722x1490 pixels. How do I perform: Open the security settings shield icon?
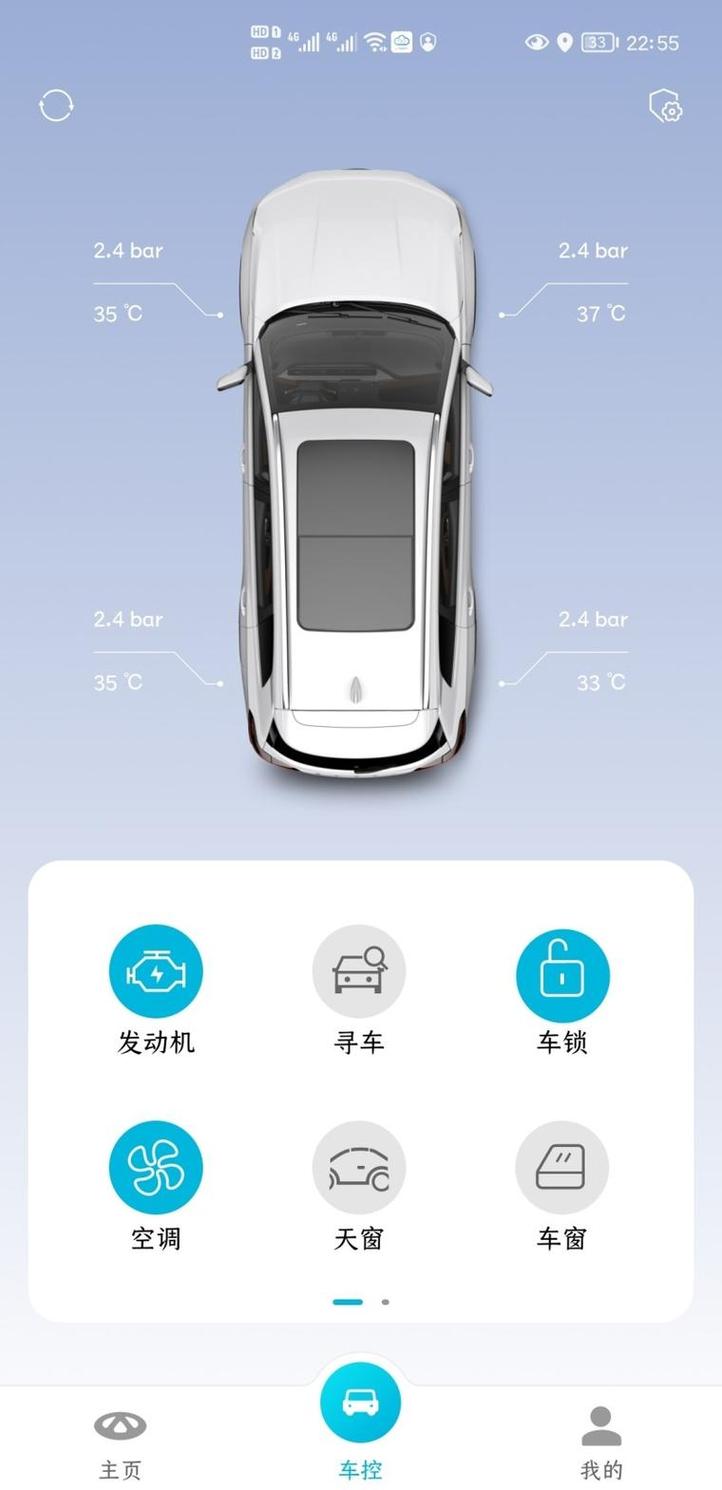(x=665, y=105)
